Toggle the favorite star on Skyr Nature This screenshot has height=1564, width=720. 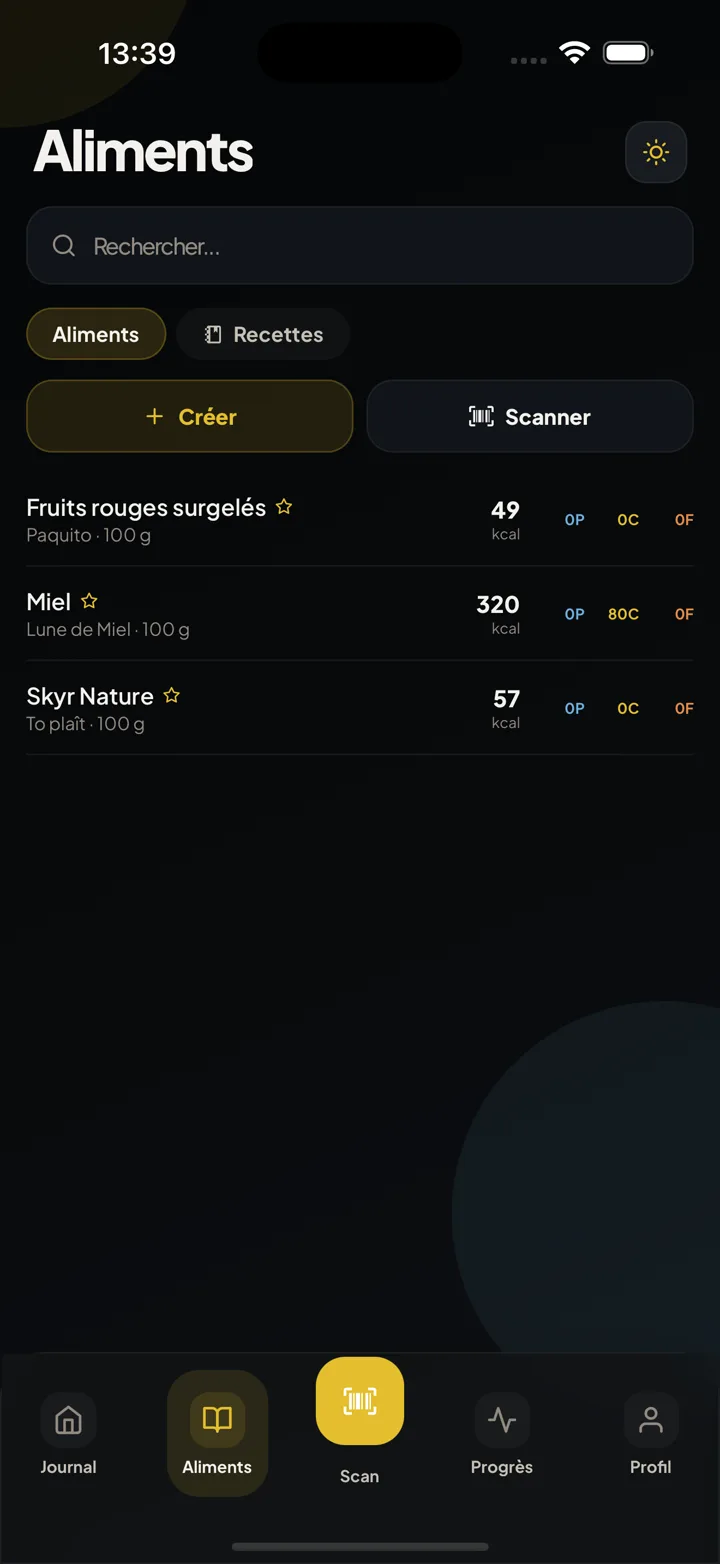171,694
